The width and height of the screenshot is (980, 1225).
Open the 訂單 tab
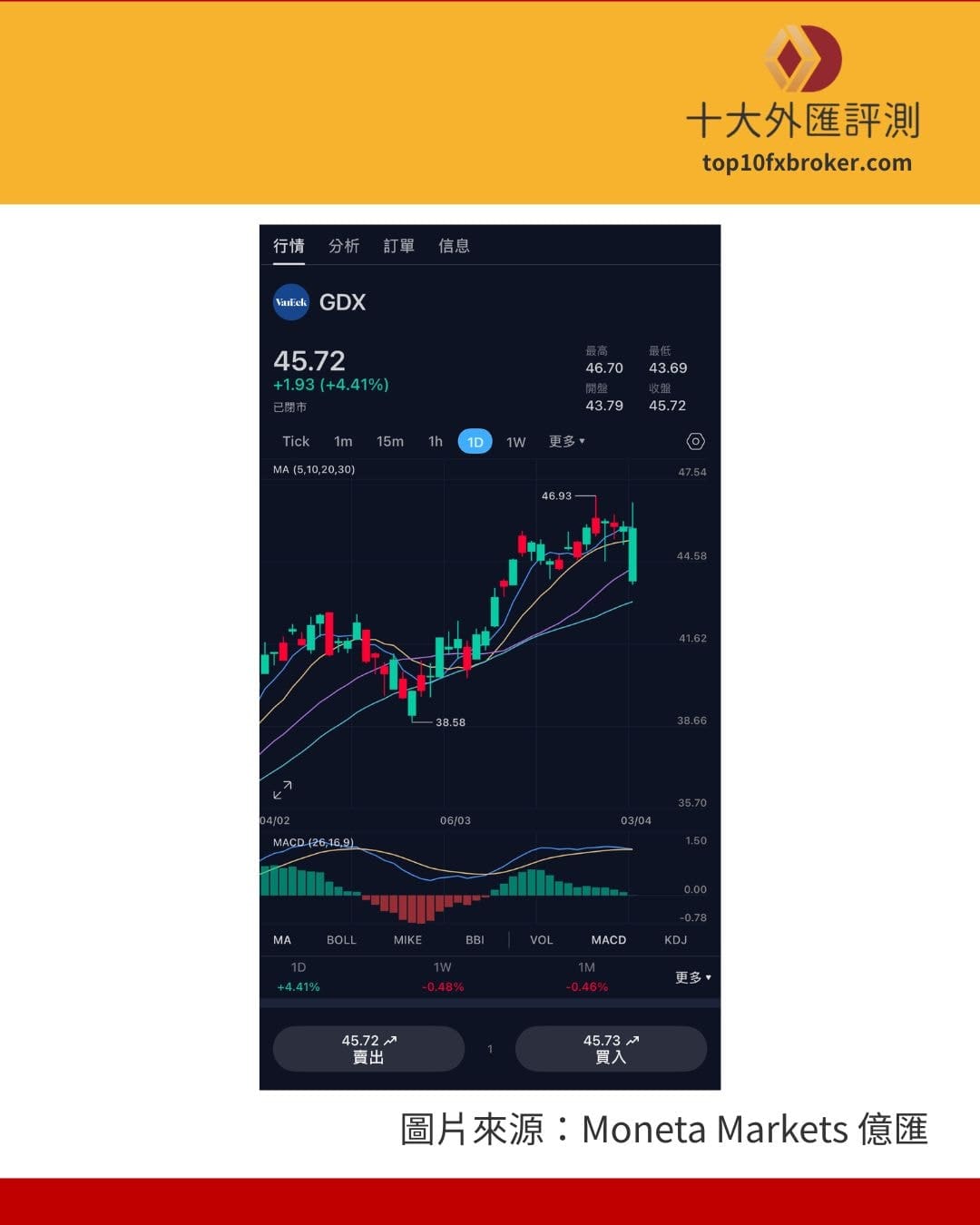(x=399, y=246)
